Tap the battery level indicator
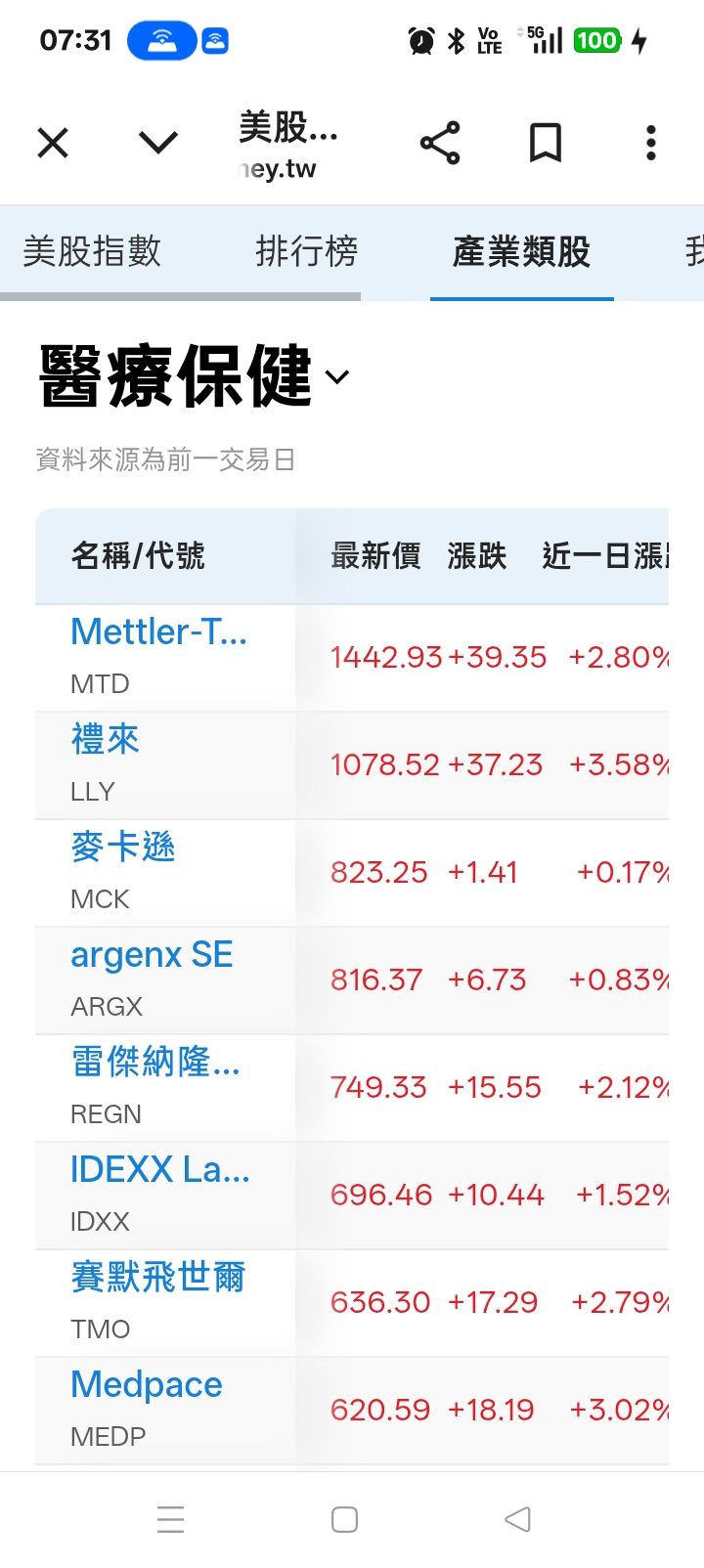The width and height of the screenshot is (704, 1568). pyautogui.click(x=597, y=40)
